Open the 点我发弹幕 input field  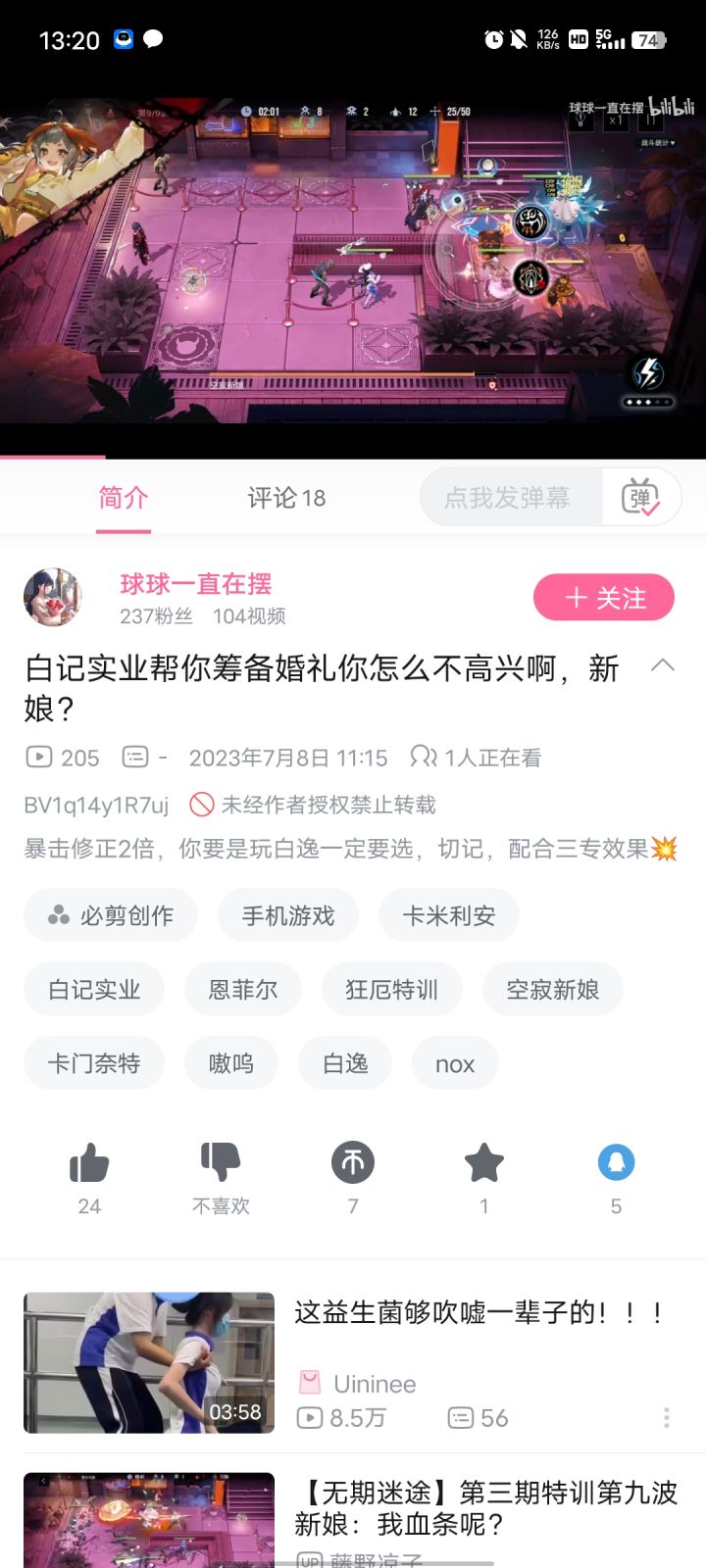click(x=509, y=498)
